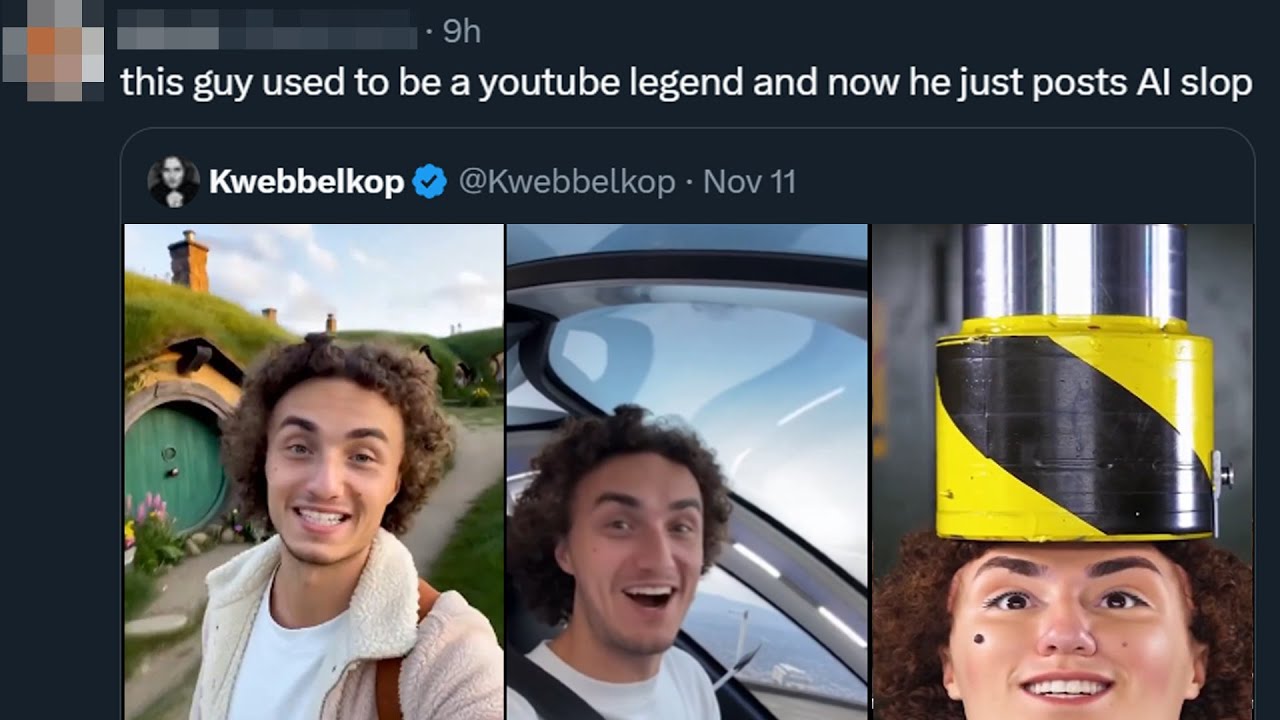View the cockpit selfie image
Screen dimensions: 1280x720
pyautogui.click(x=687, y=470)
